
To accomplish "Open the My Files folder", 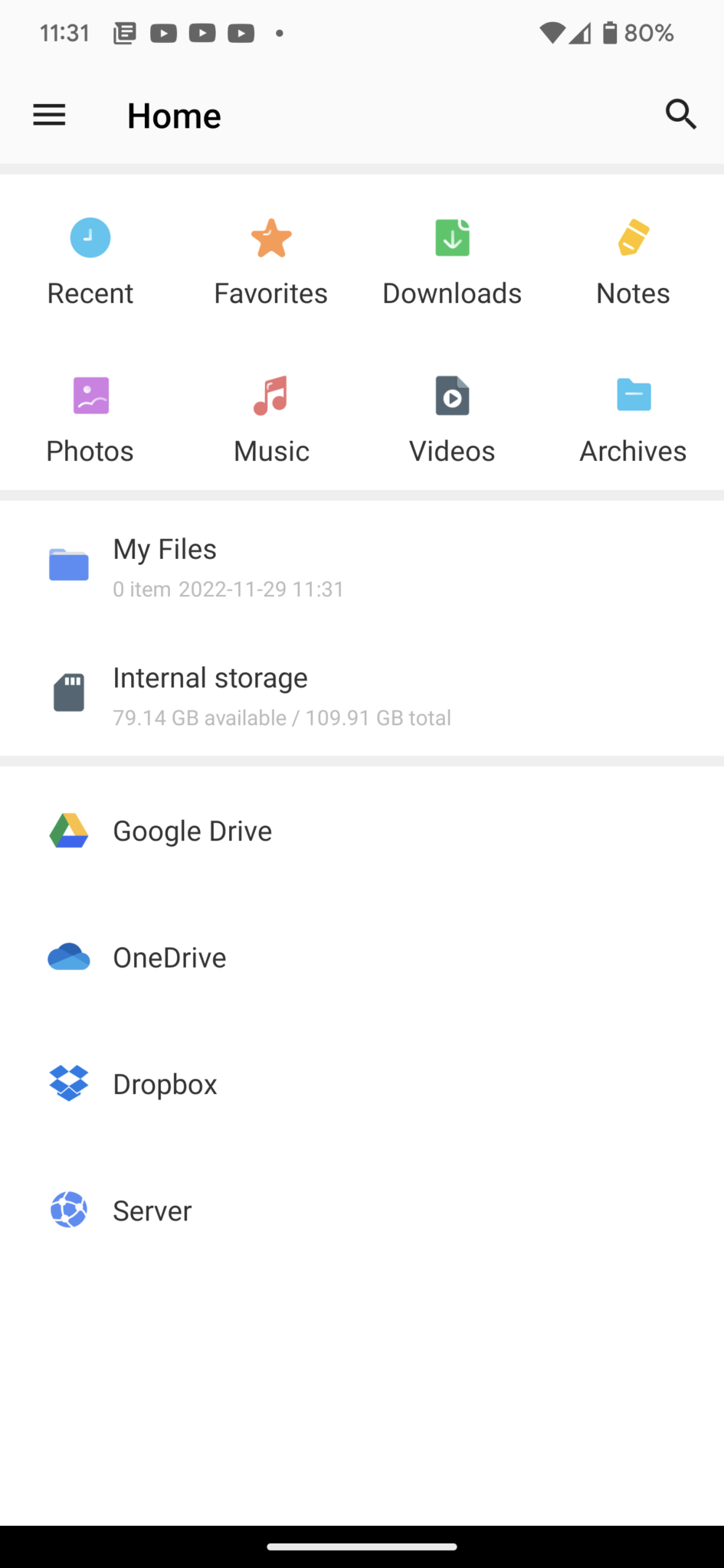I will coord(362,567).
